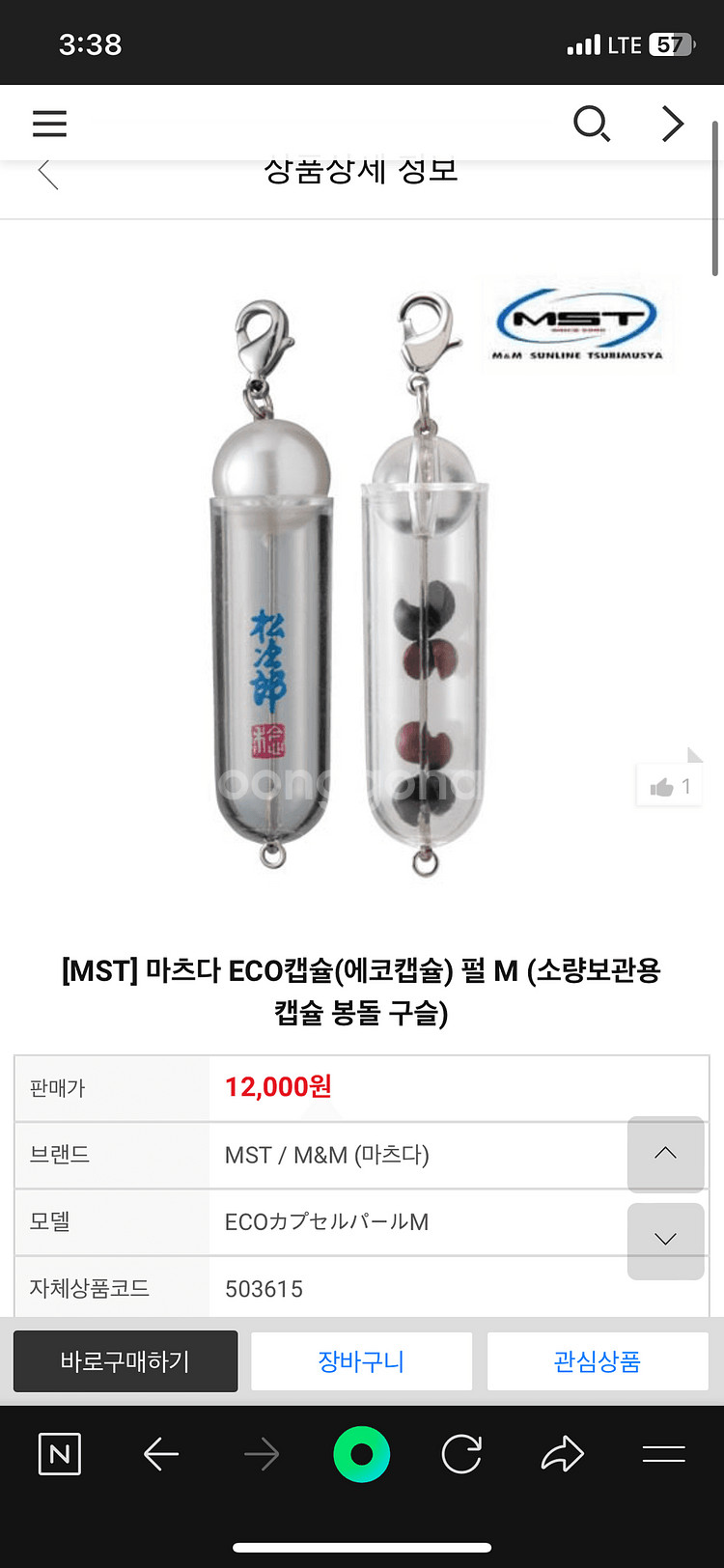
Task: Open the 장바구니 cart option
Action: tap(361, 1360)
